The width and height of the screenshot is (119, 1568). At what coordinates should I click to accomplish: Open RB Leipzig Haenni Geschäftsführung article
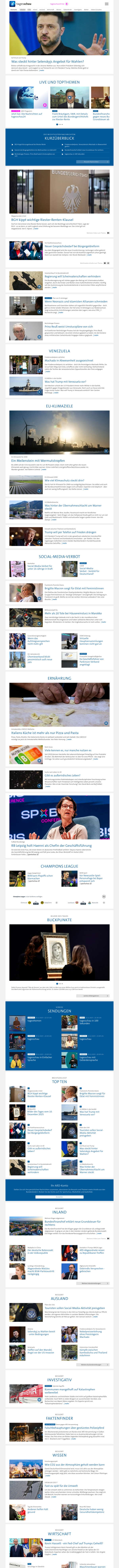click(52, 845)
